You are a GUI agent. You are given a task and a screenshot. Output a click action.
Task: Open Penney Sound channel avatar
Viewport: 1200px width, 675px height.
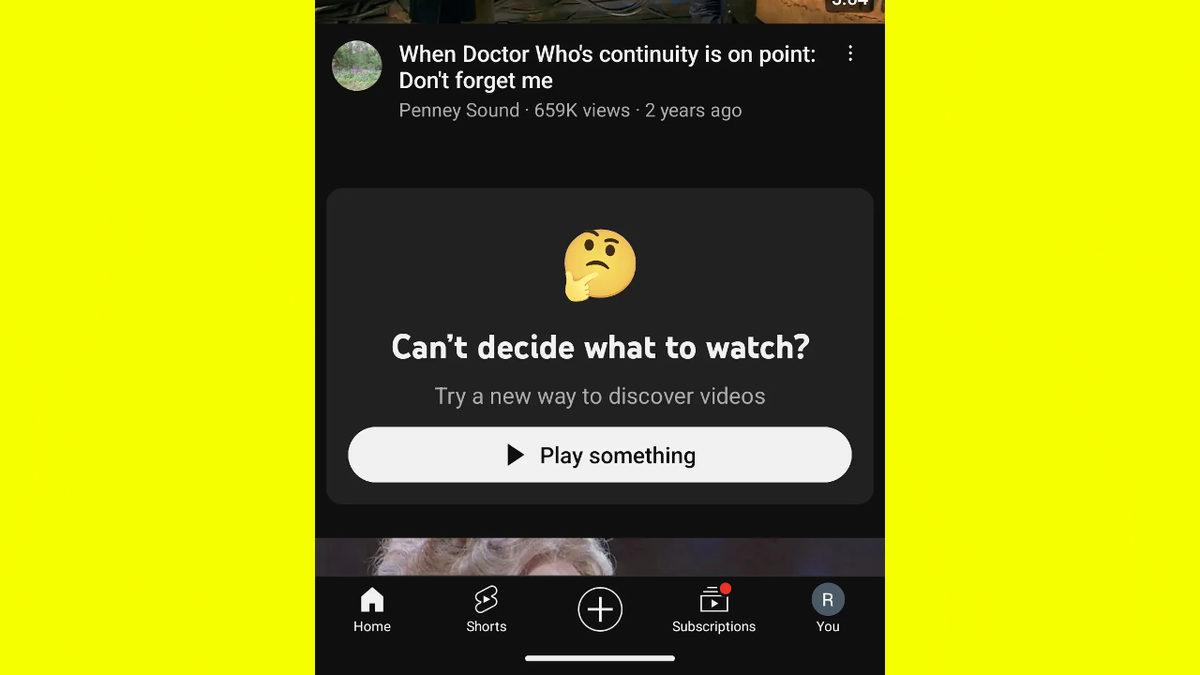tap(357, 66)
